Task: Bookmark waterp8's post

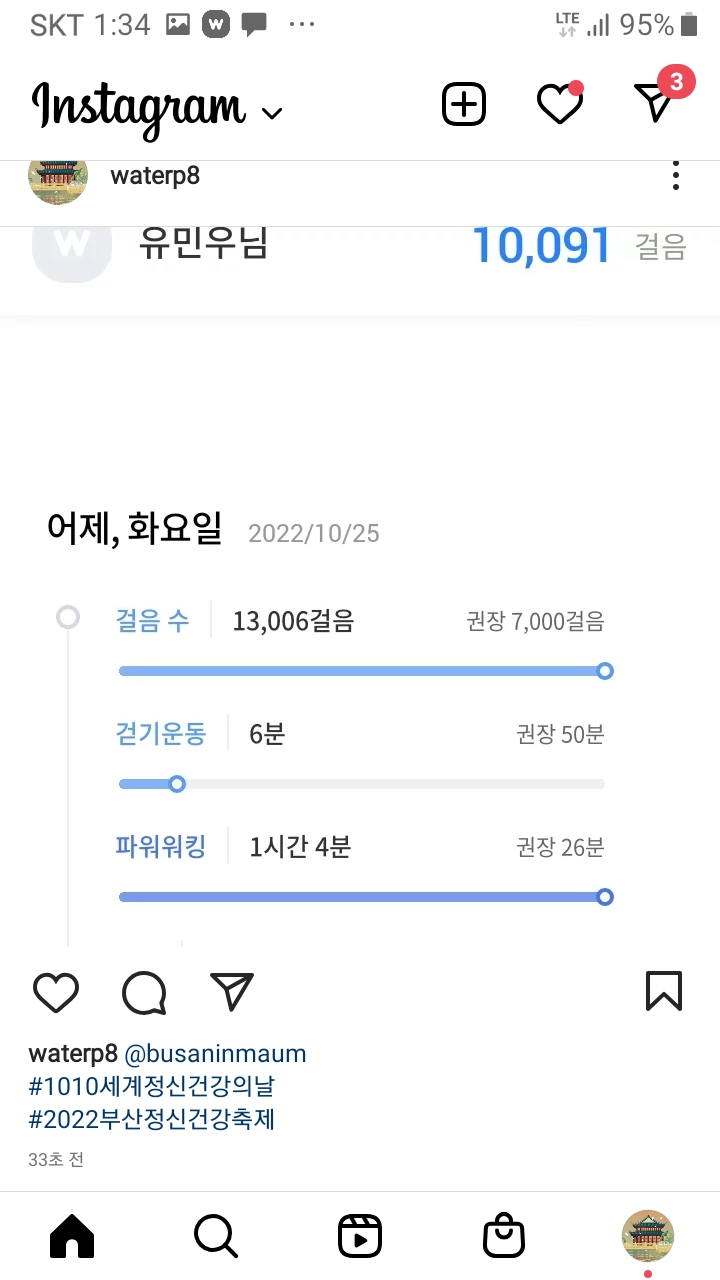Action: (663, 991)
